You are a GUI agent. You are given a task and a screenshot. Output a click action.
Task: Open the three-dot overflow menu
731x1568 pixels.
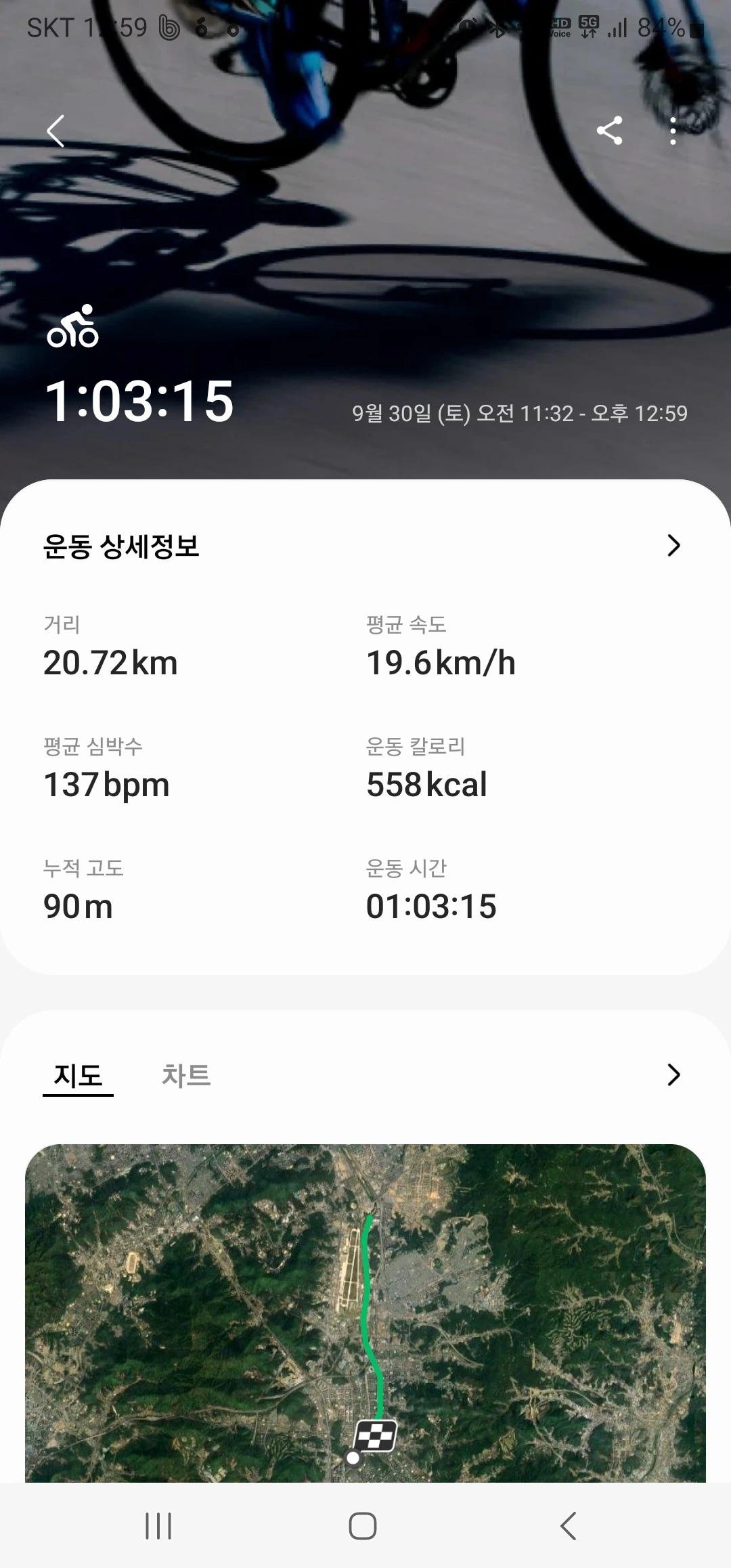coord(672,131)
